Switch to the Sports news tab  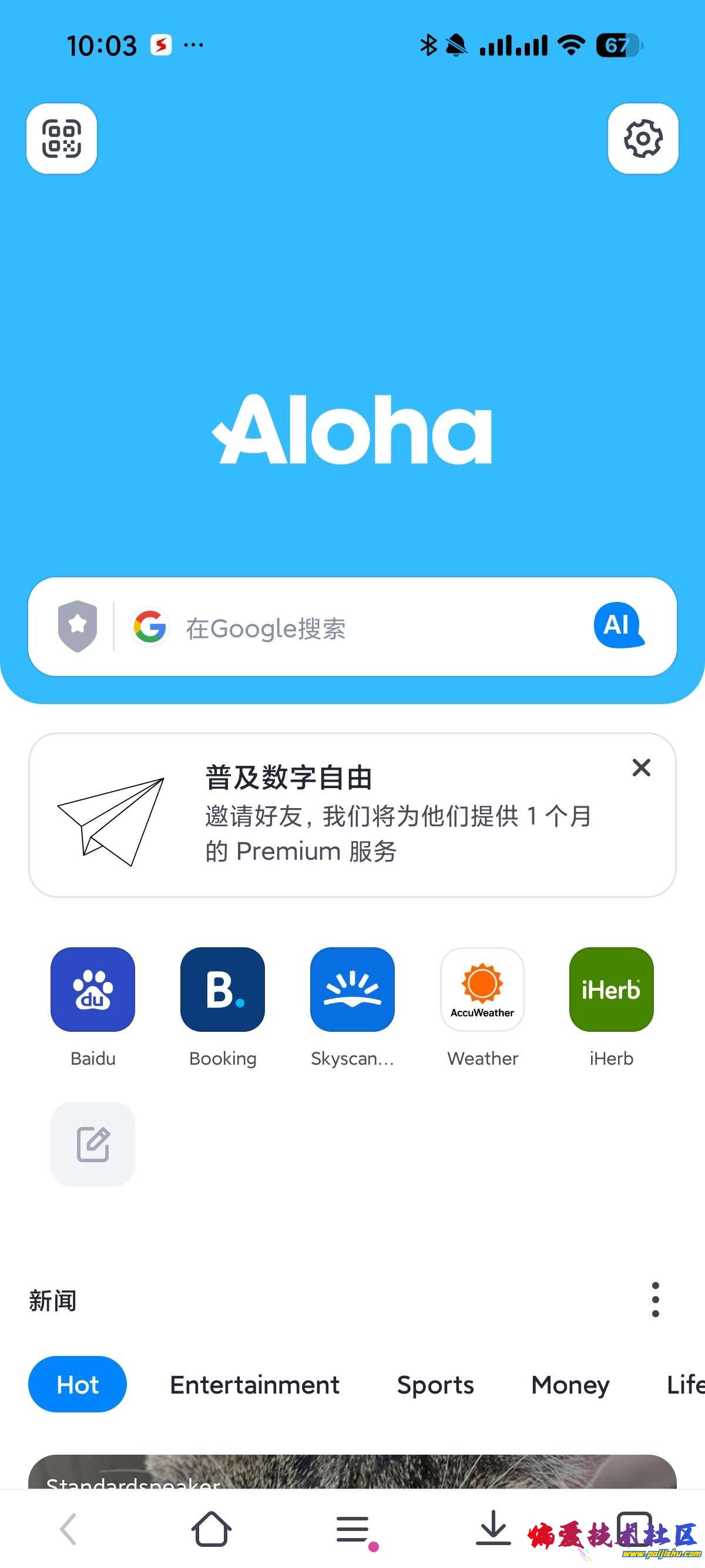[x=435, y=1384]
